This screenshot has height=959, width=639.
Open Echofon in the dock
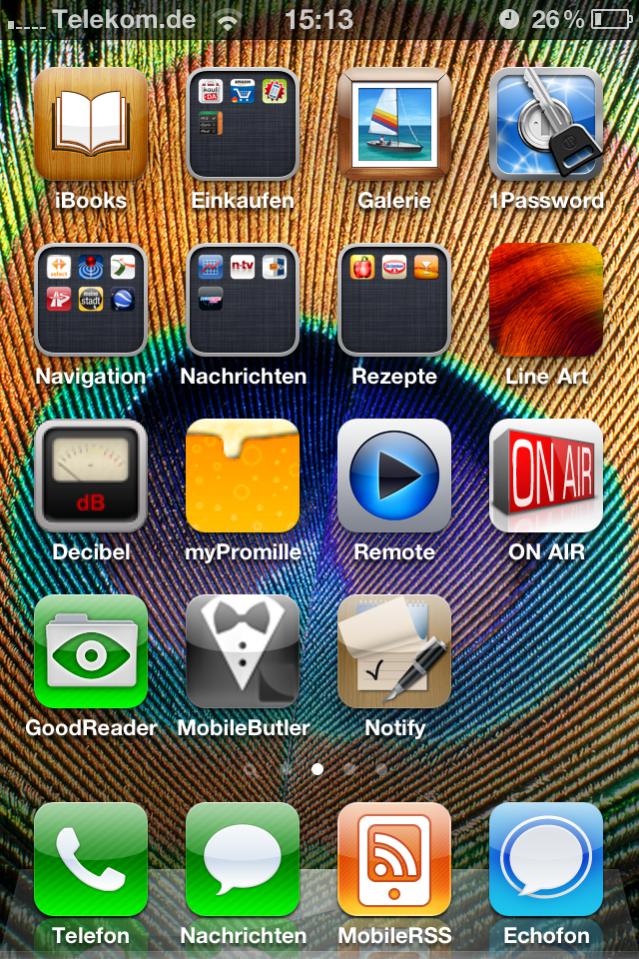(x=546, y=859)
